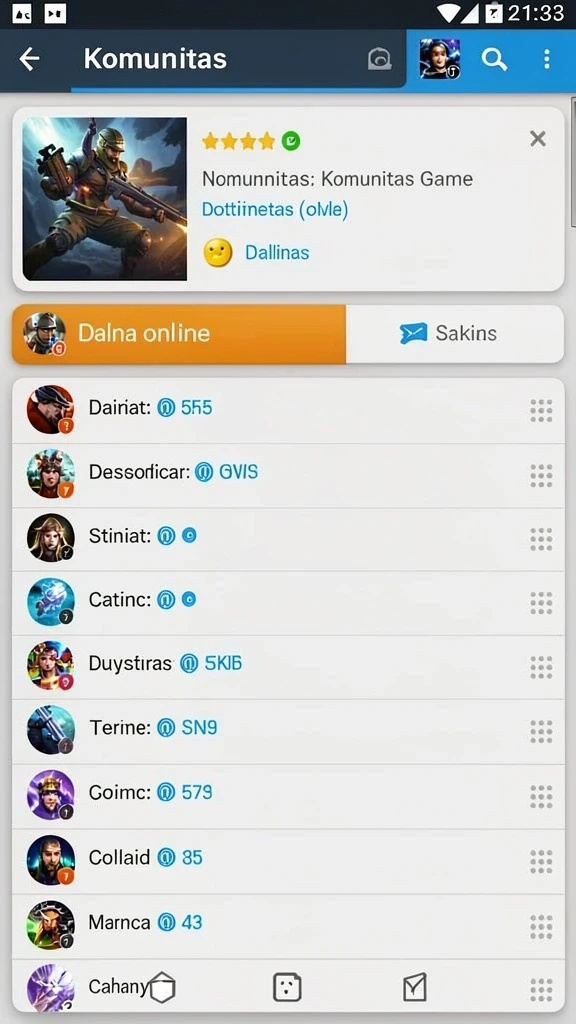Switch to the Sakins tab
The width and height of the screenshot is (576, 1024).
(x=455, y=334)
